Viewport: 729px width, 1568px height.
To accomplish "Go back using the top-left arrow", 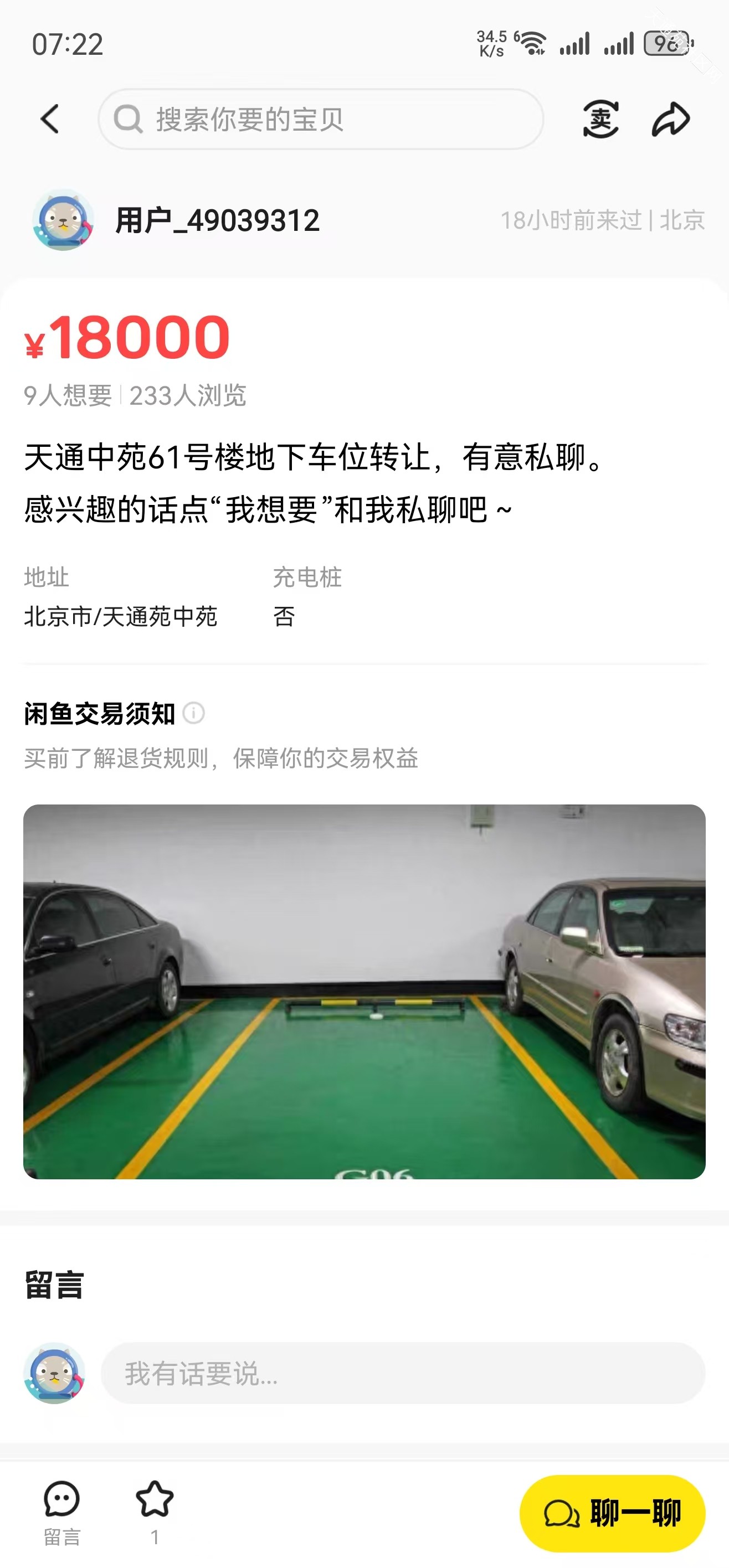I will pyautogui.click(x=50, y=118).
